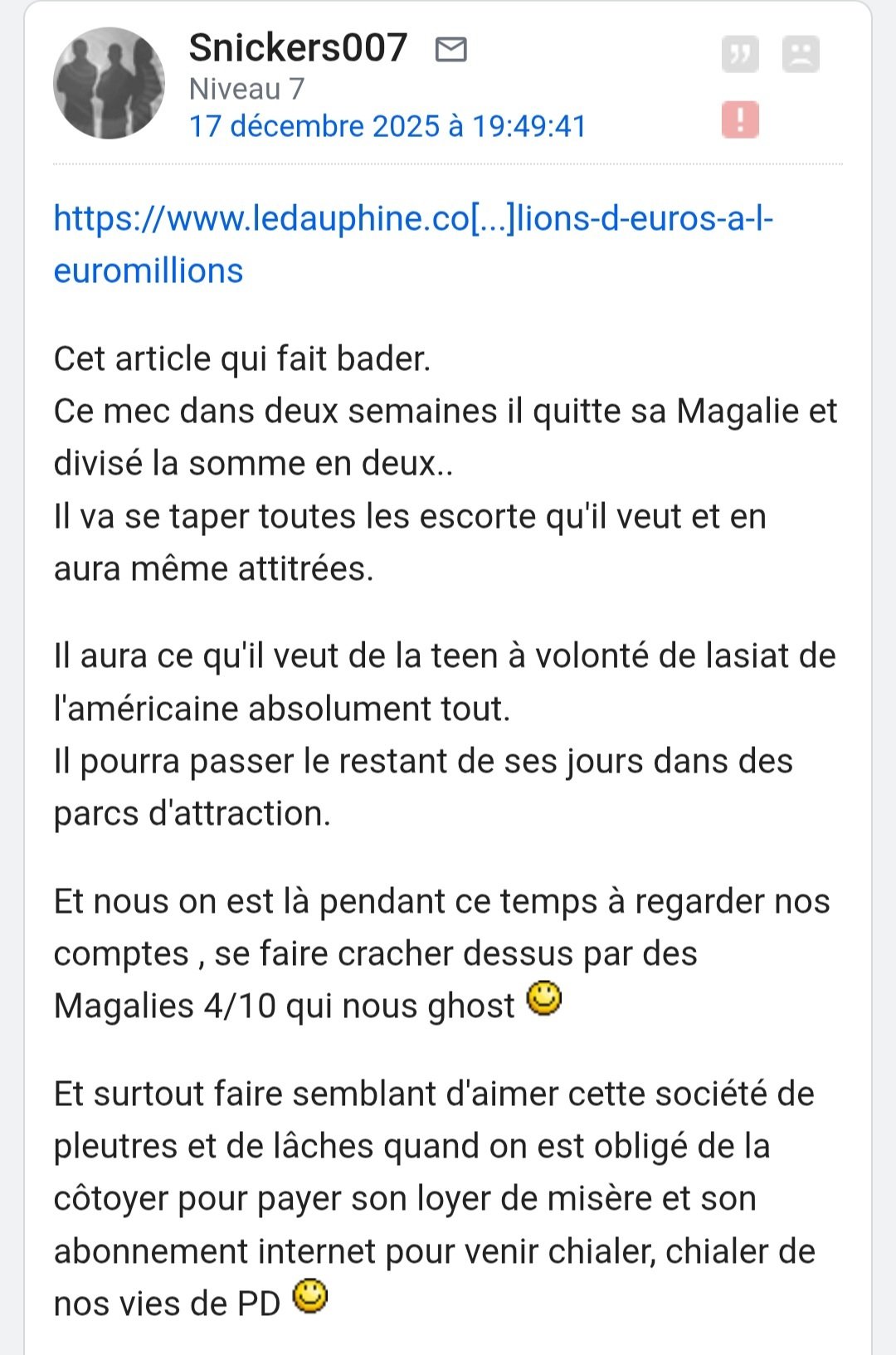Report this post with the red exclamation icon
The image size is (896, 1355).
click(740, 119)
